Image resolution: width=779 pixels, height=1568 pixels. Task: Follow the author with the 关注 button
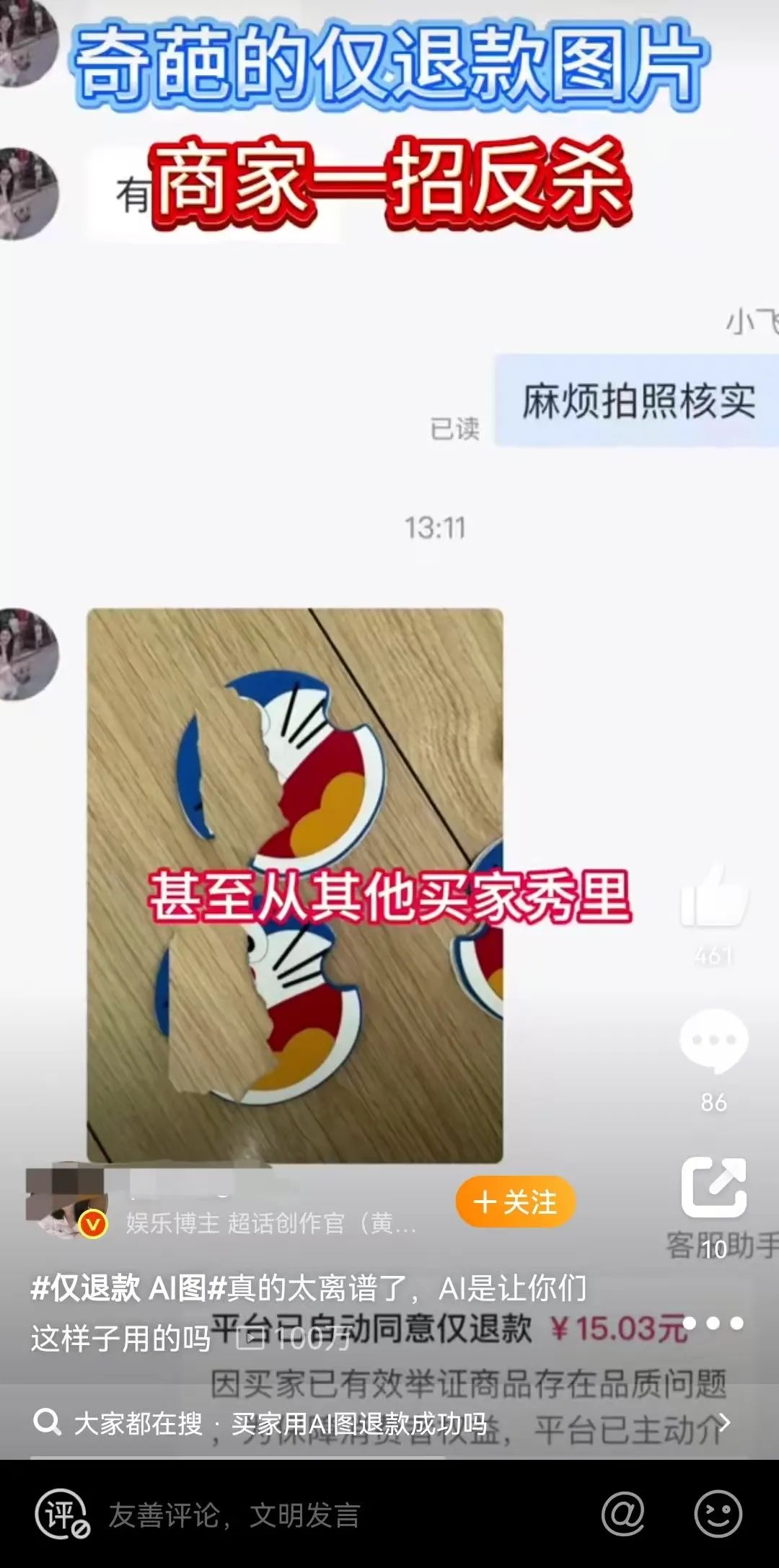pyautogui.click(x=515, y=1202)
